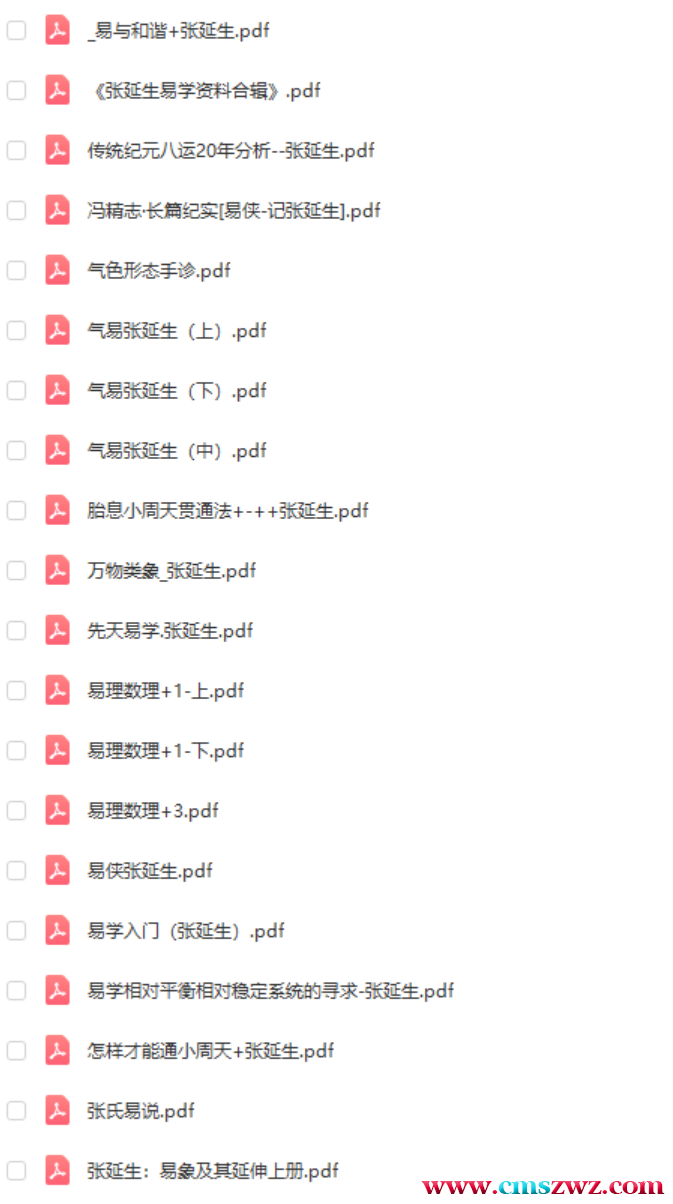Check the box beside 怎样才能通小周天+张延生.pdf
This screenshot has height=1204, width=673.
coord(16,1051)
